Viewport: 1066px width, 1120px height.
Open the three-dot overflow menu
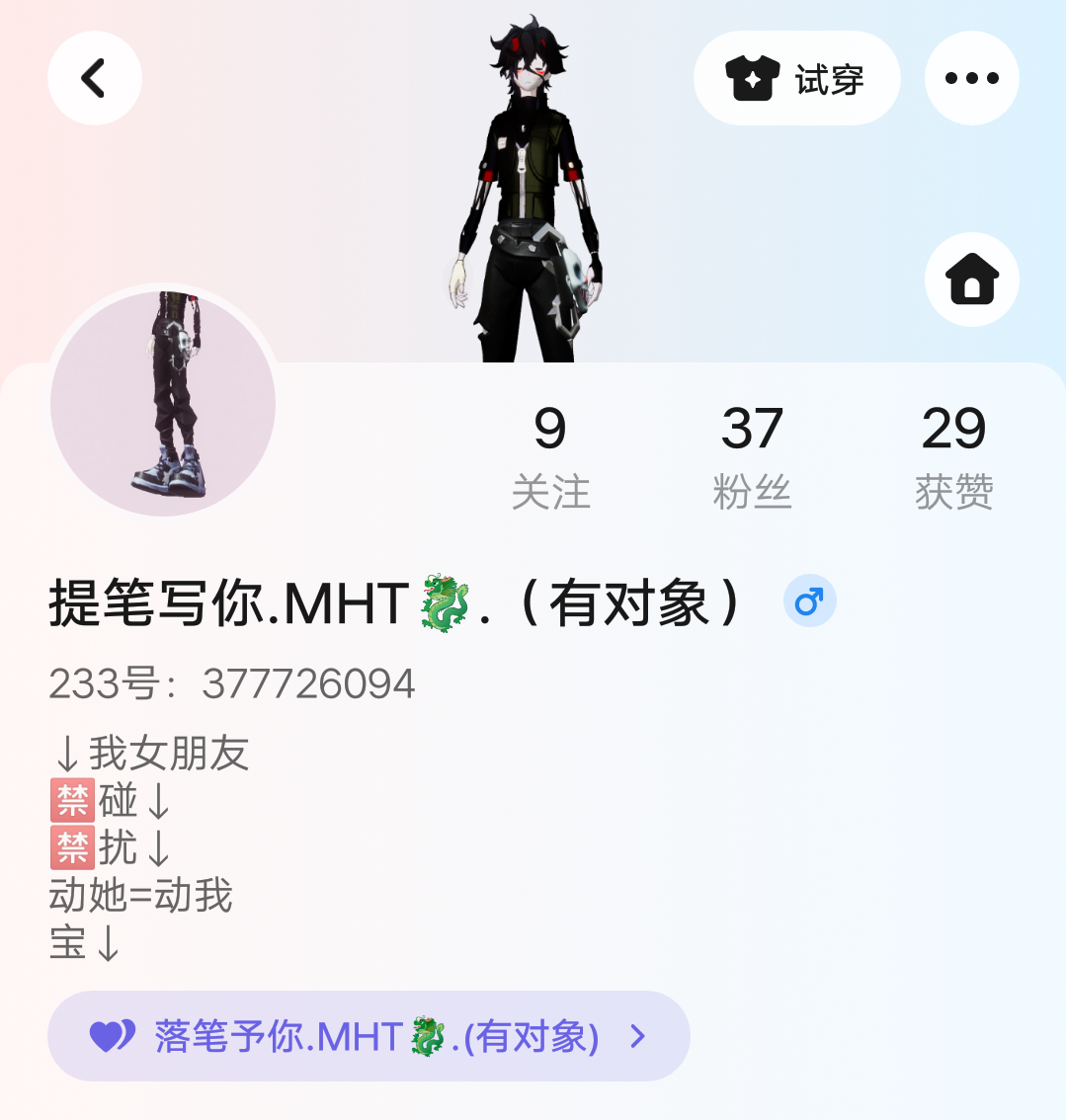click(x=971, y=78)
